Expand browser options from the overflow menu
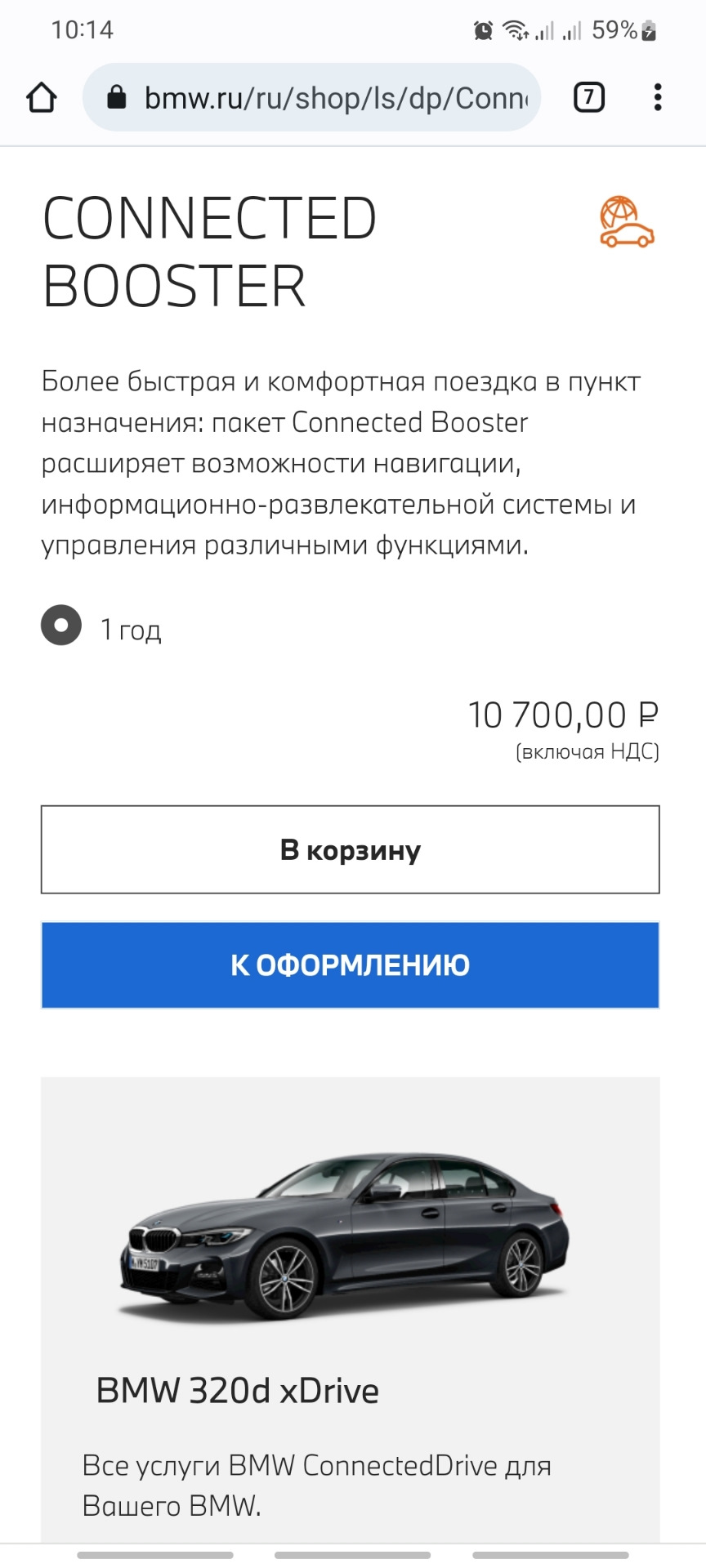Image resolution: width=706 pixels, height=1568 pixels. (x=658, y=96)
